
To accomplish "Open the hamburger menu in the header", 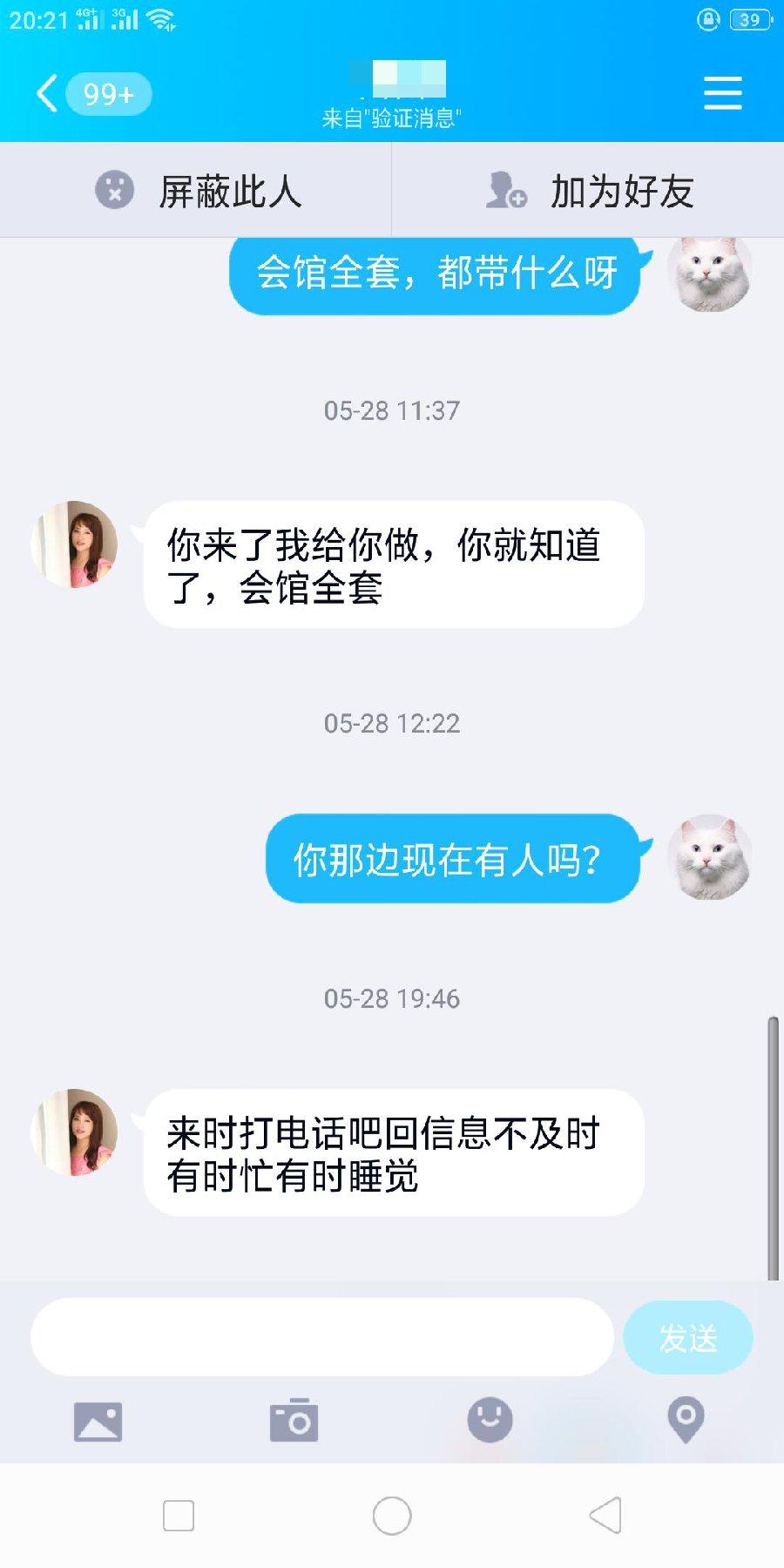I will click(722, 93).
